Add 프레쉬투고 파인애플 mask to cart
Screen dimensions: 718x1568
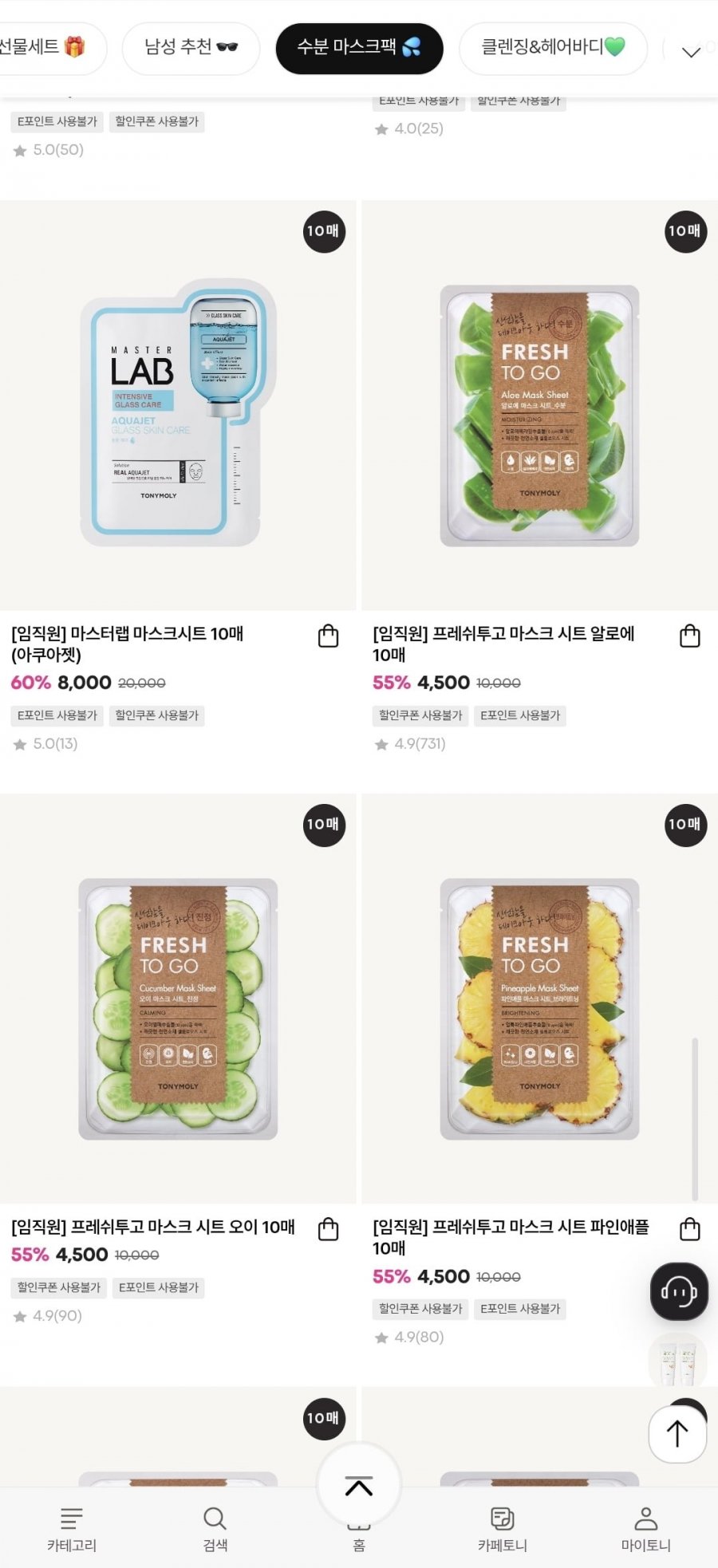coord(689,1229)
